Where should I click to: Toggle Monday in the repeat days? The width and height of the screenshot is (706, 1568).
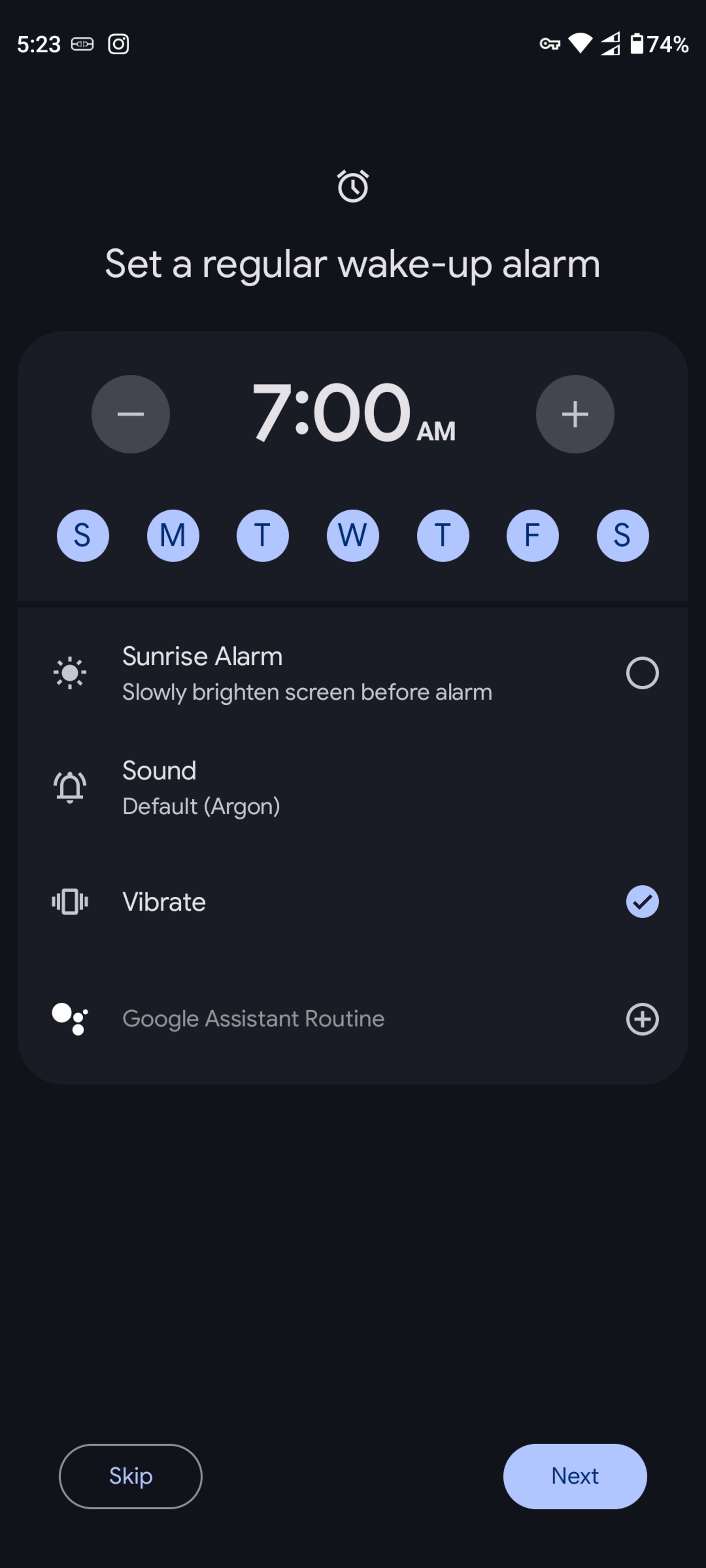172,536
